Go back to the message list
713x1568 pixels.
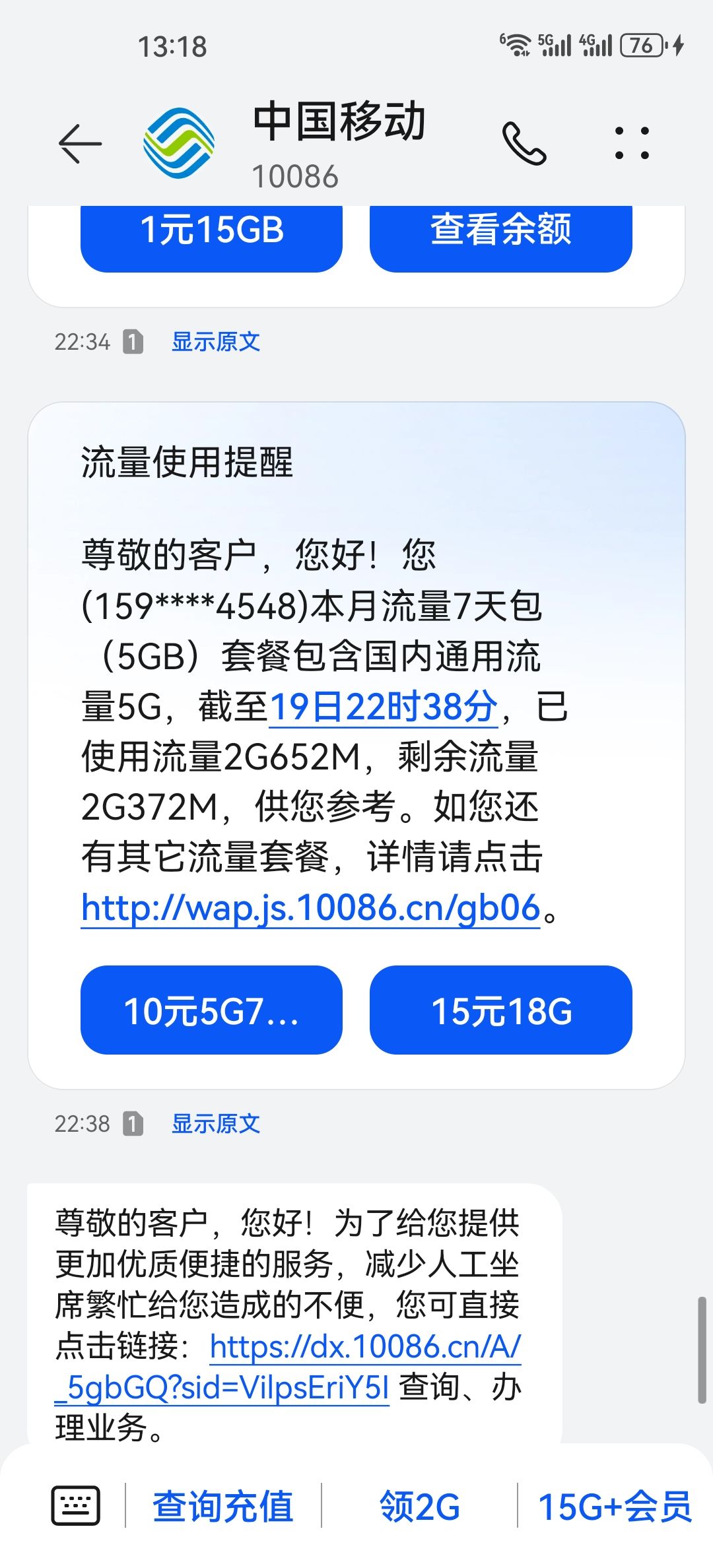coord(80,143)
